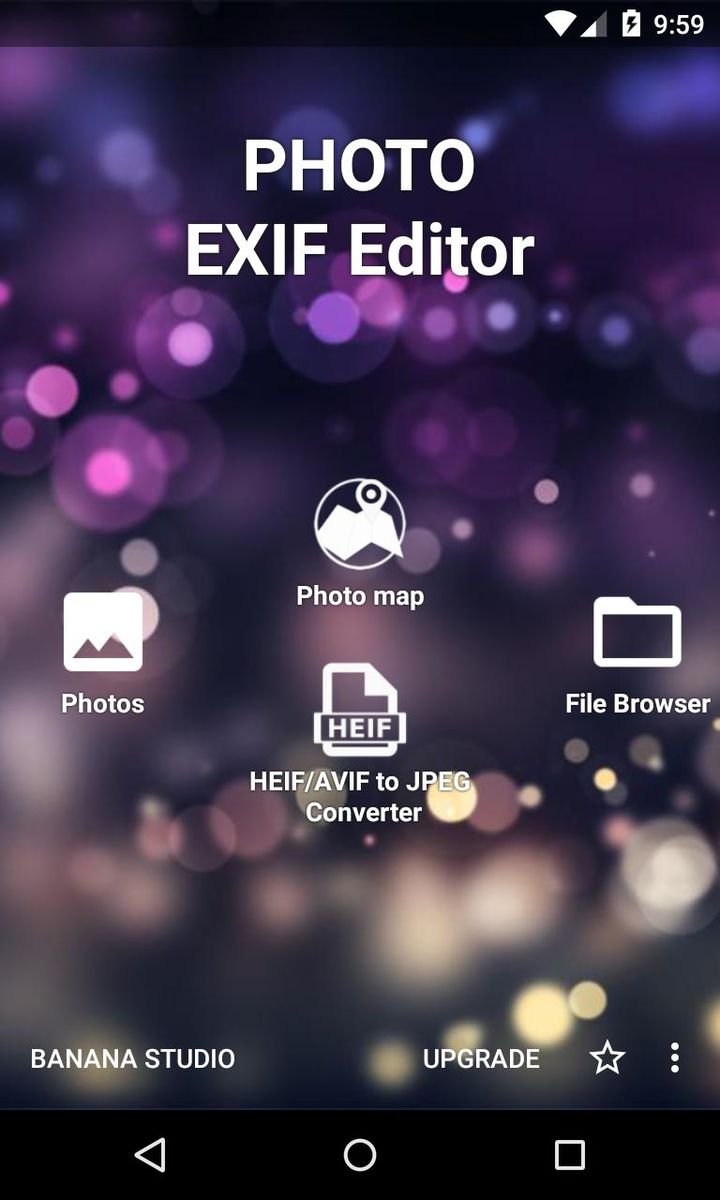Select the File Browser text label
This screenshot has width=720, height=1200.
coord(637,703)
